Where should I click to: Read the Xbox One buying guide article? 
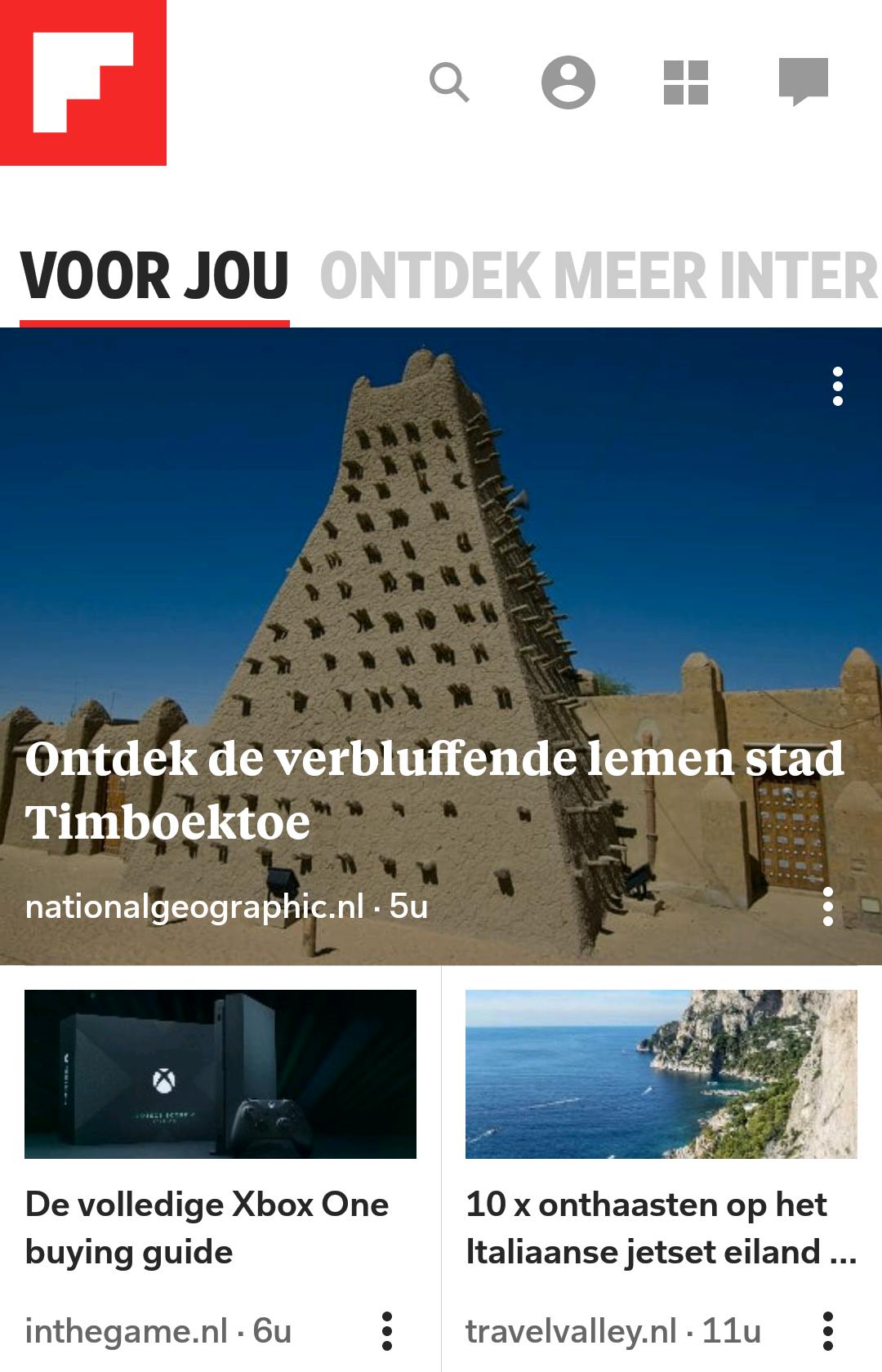(x=207, y=1227)
